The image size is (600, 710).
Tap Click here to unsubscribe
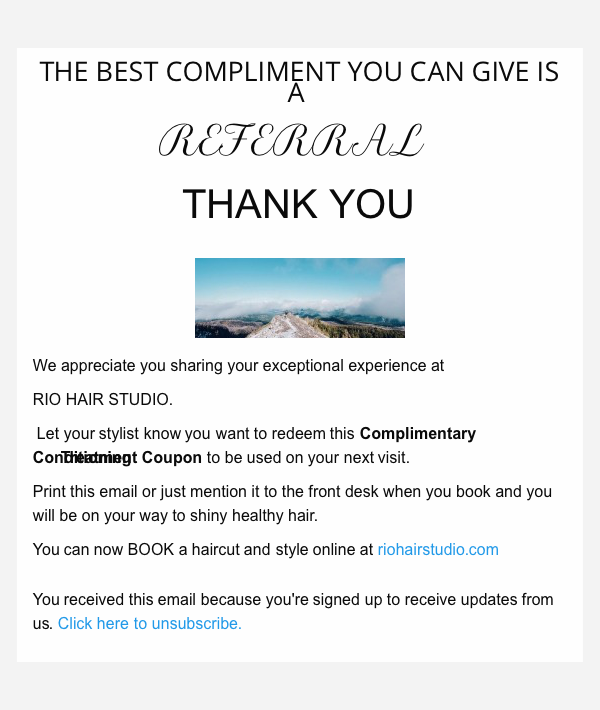point(149,624)
